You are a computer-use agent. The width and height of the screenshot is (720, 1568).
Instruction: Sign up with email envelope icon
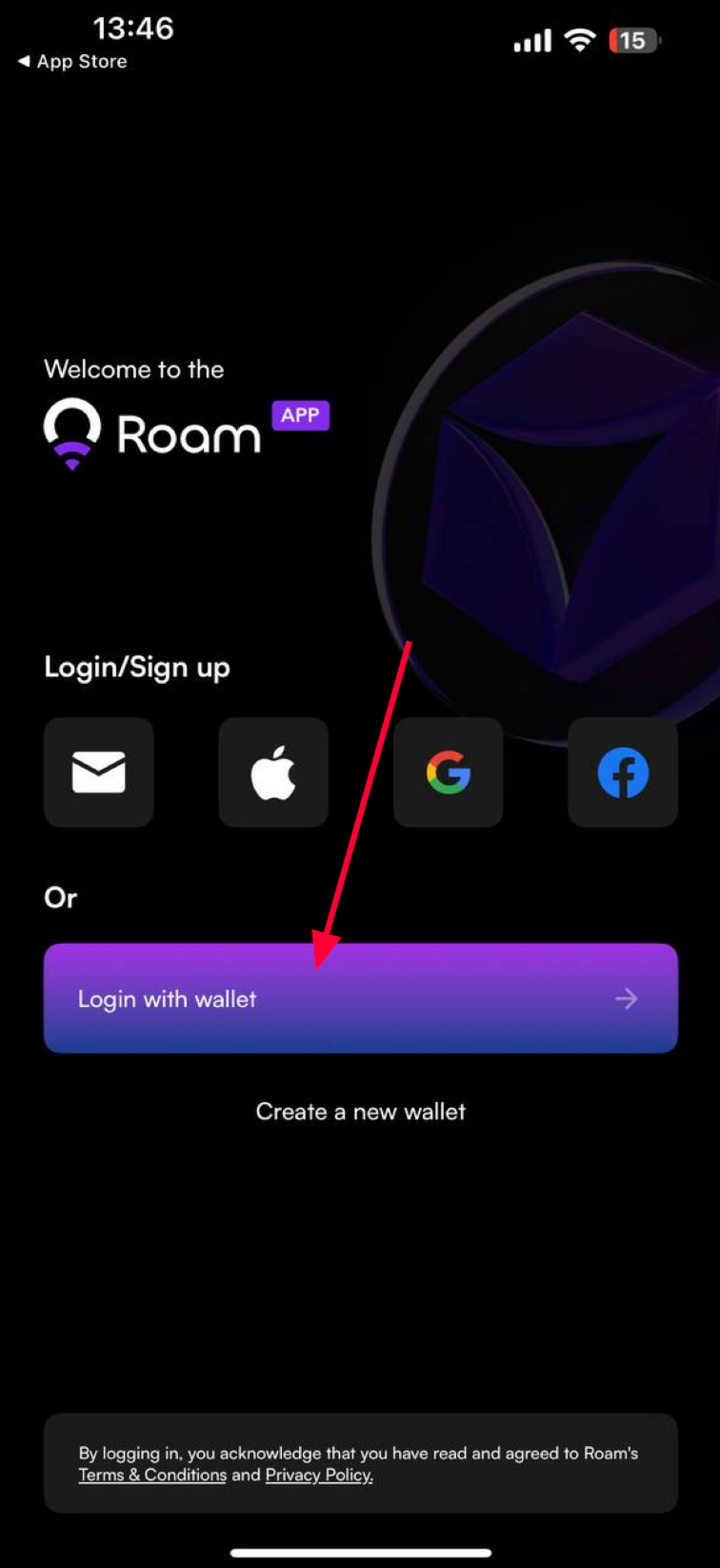click(x=98, y=772)
